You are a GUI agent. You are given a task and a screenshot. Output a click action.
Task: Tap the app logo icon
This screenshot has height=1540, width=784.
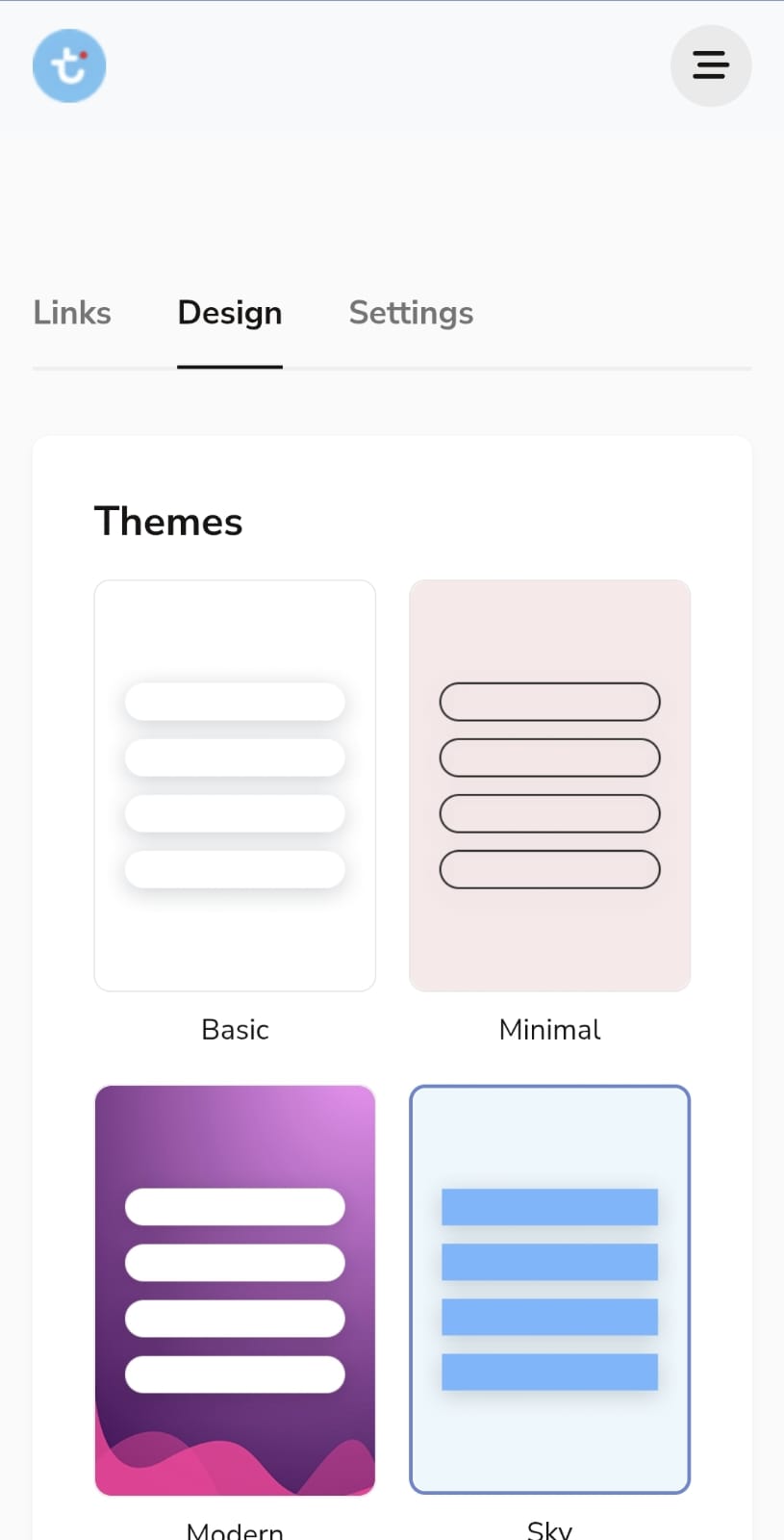(x=69, y=65)
